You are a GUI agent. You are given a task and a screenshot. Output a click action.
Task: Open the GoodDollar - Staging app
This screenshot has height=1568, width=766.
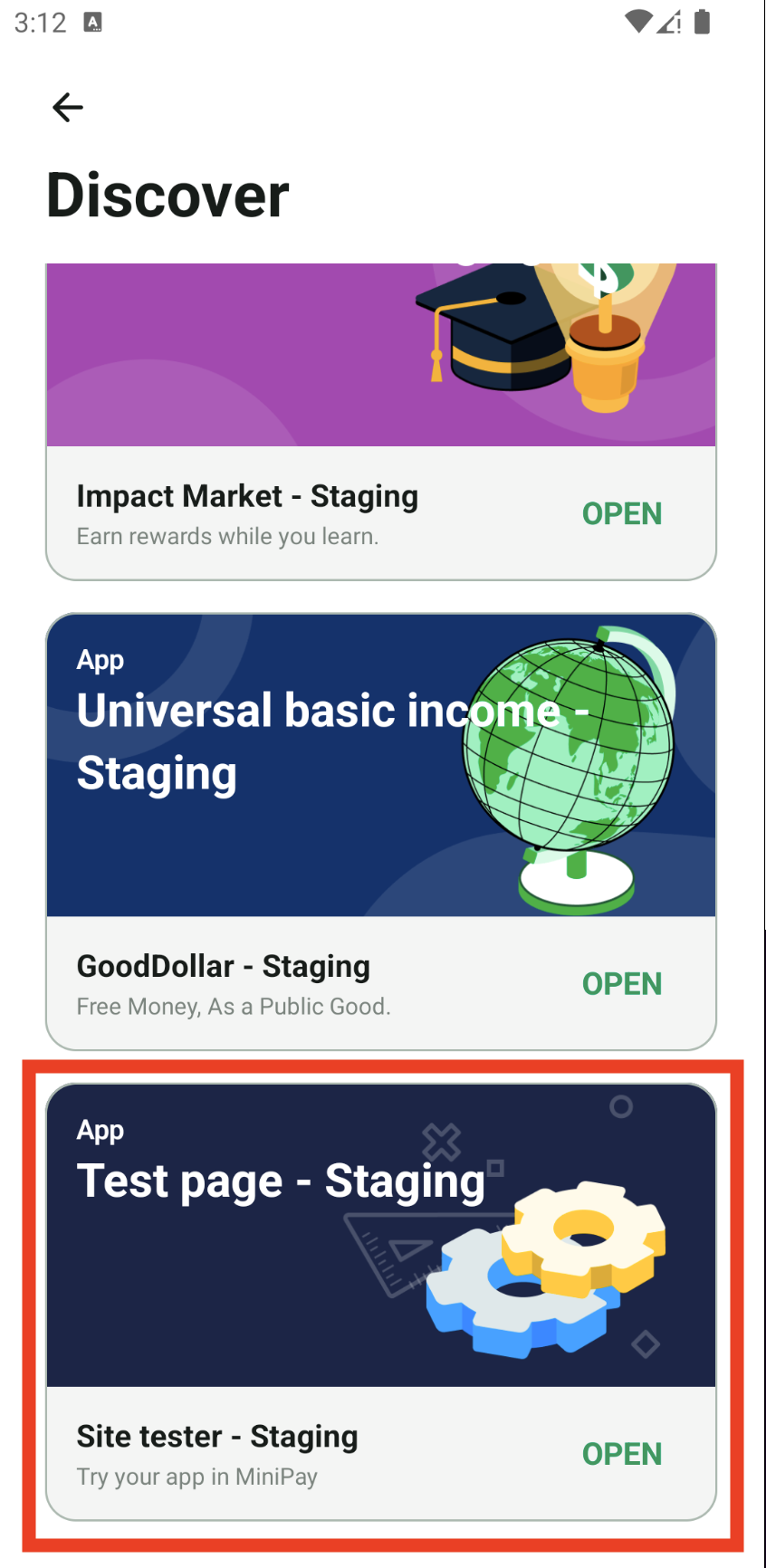(622, 983)
